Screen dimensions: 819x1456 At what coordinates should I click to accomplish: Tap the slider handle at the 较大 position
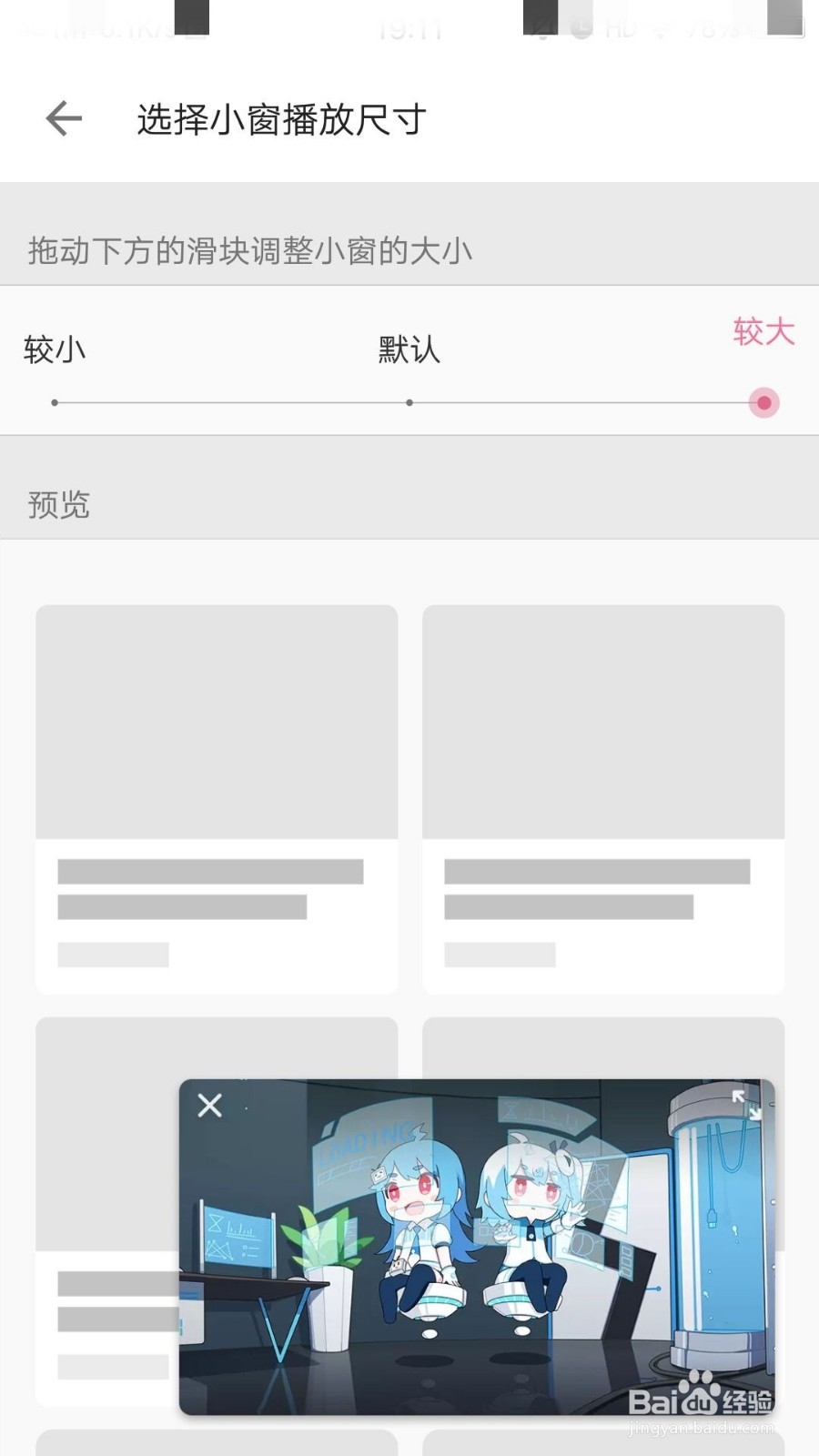tap(763, 402)
